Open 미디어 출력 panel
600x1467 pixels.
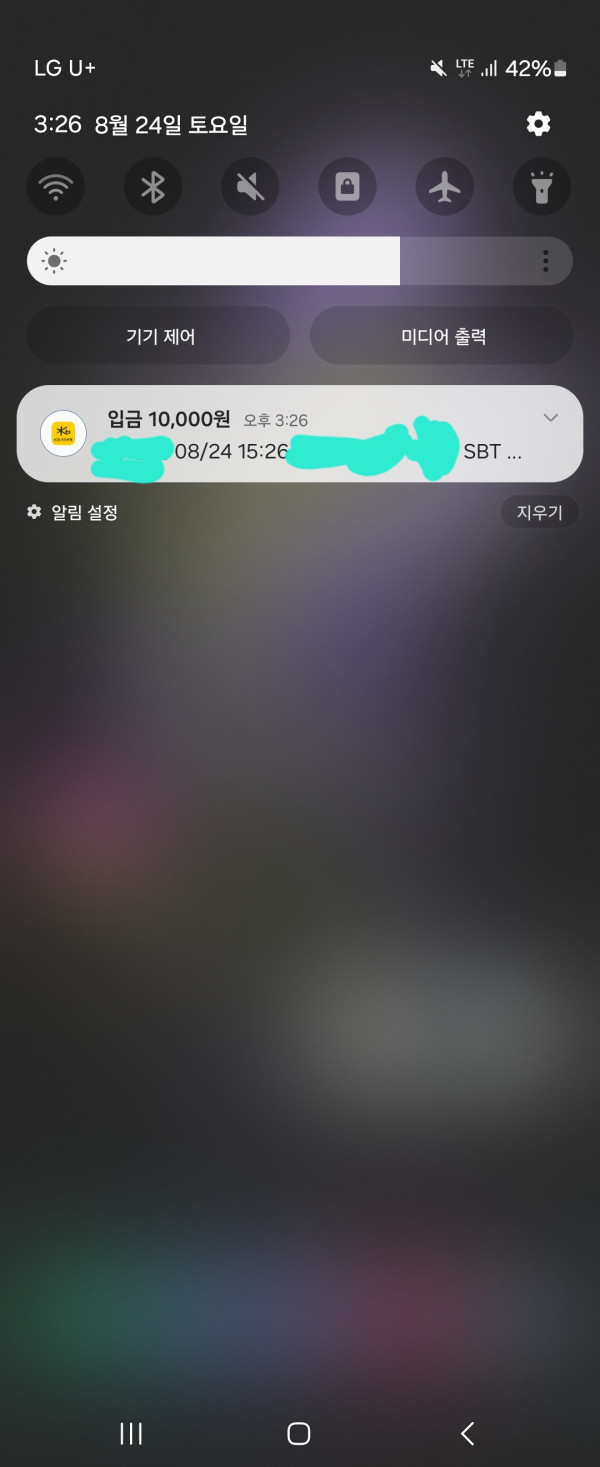coord(442,336)
